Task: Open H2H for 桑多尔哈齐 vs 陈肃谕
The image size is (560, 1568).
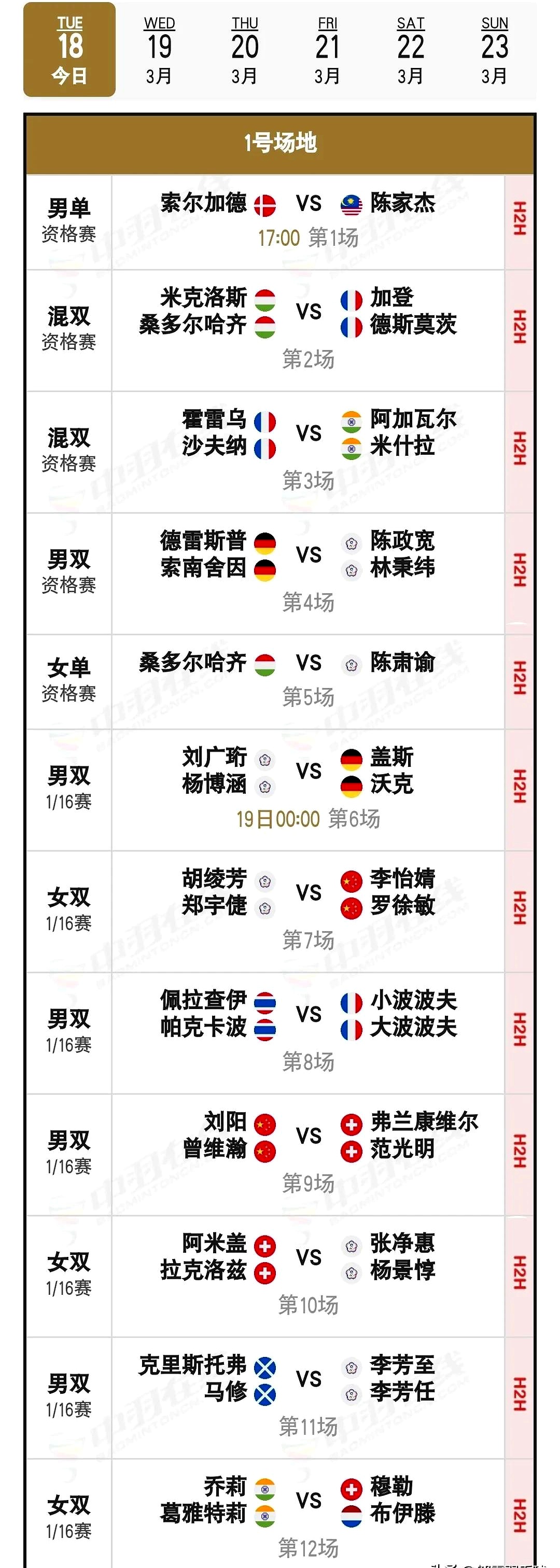Action: click(519, 679)
